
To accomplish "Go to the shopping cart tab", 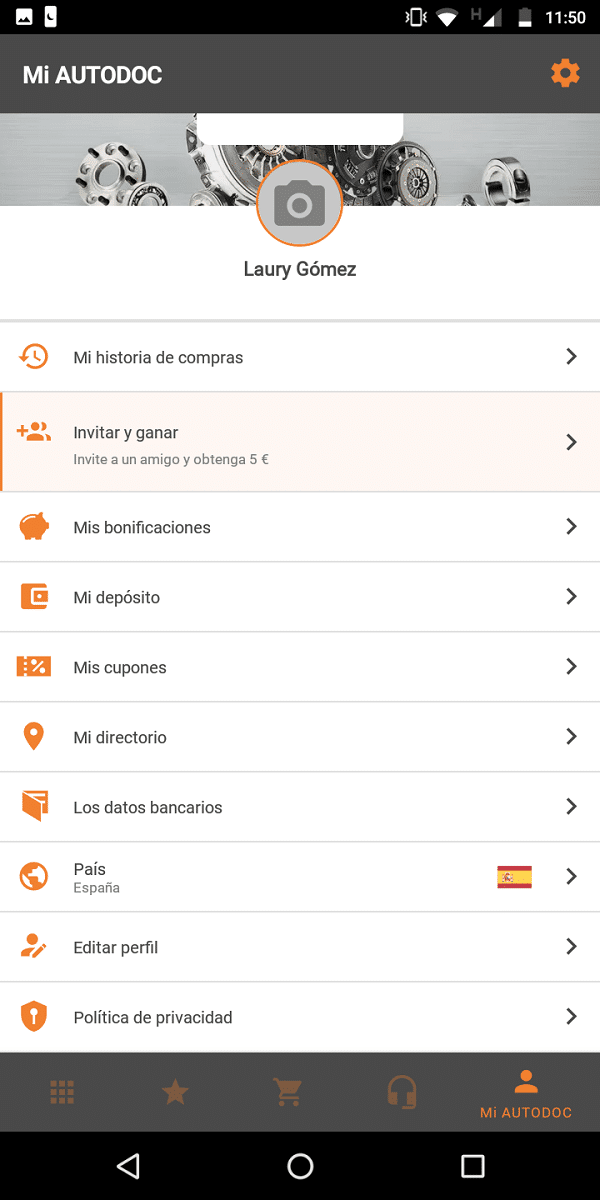I will pyautogui.click(x=288, y=1092).
